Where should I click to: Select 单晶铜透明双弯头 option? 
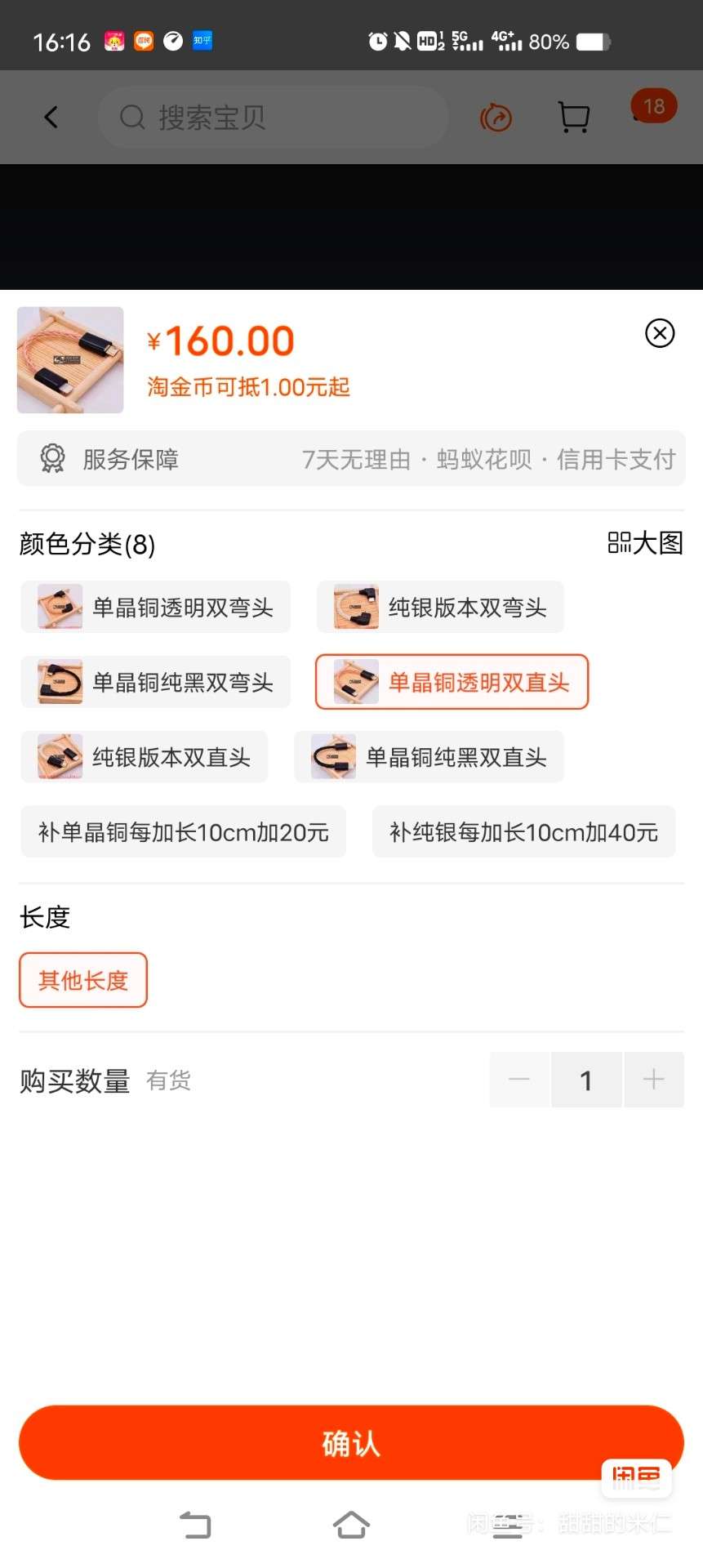(x=156, y=607)
